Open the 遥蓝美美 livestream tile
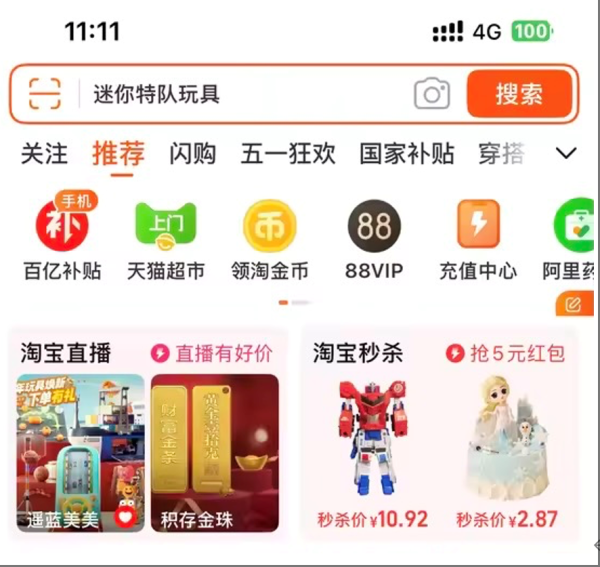Image resolution: width=600 pixels, height=567 pixels. click(80, 452)
